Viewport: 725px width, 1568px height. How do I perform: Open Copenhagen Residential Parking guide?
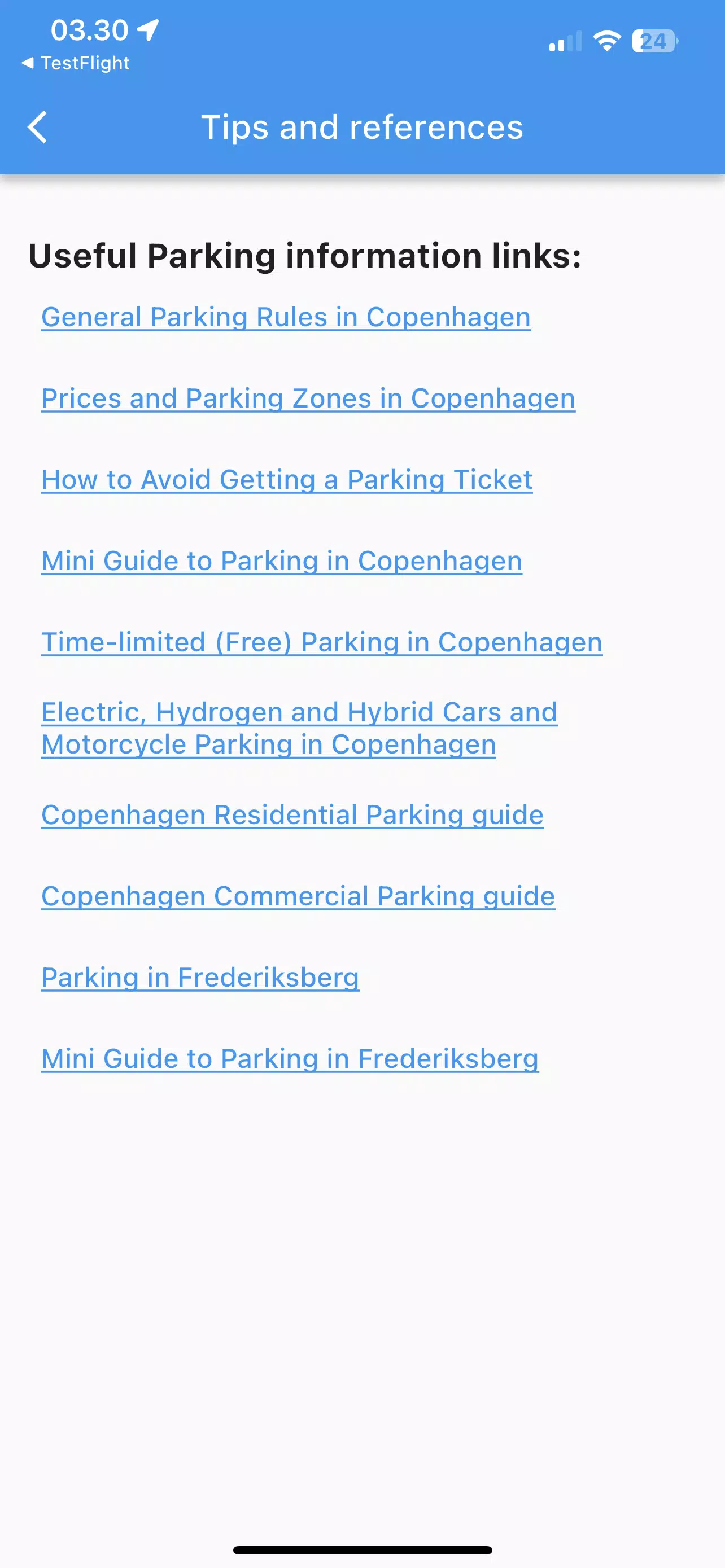click(292, 815)
